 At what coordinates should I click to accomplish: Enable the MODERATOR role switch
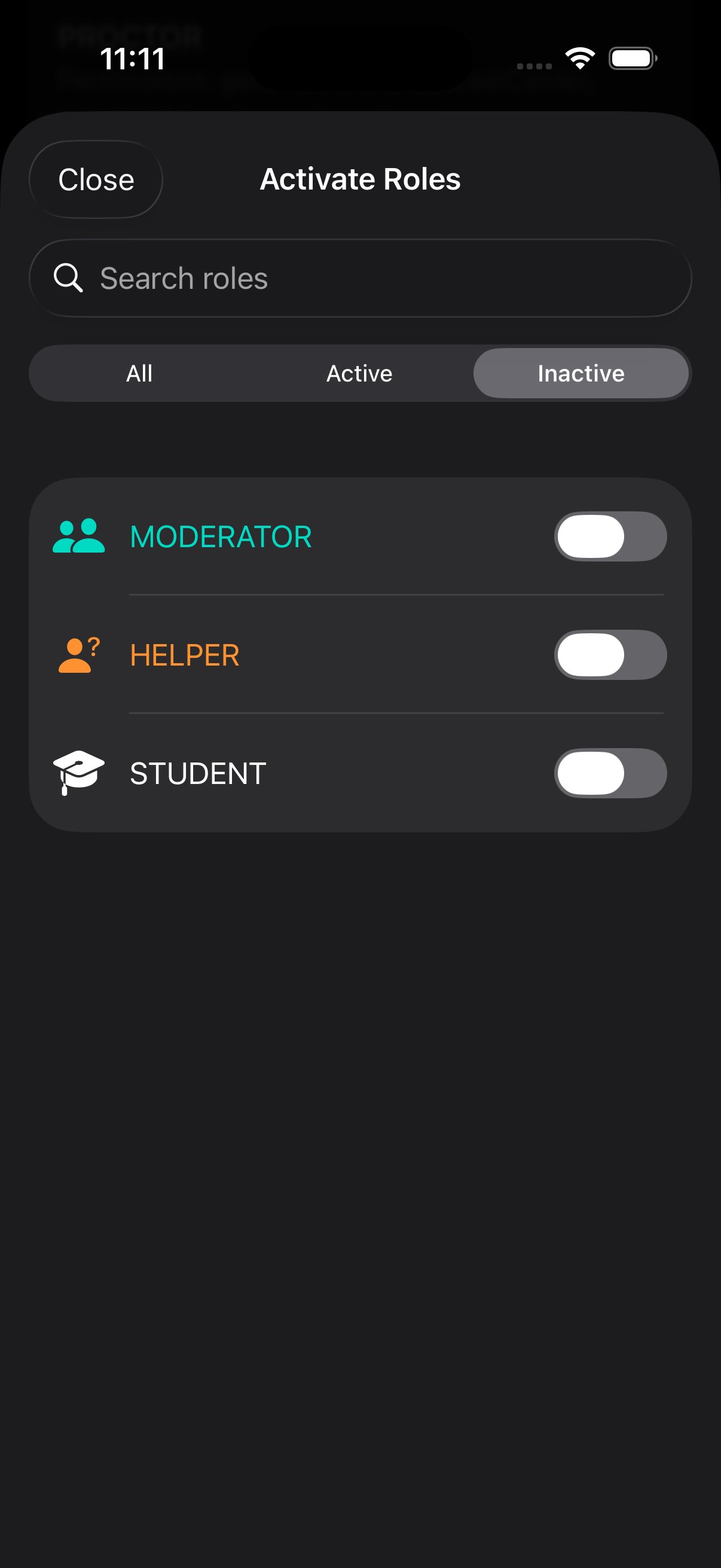tap(610, 536)
